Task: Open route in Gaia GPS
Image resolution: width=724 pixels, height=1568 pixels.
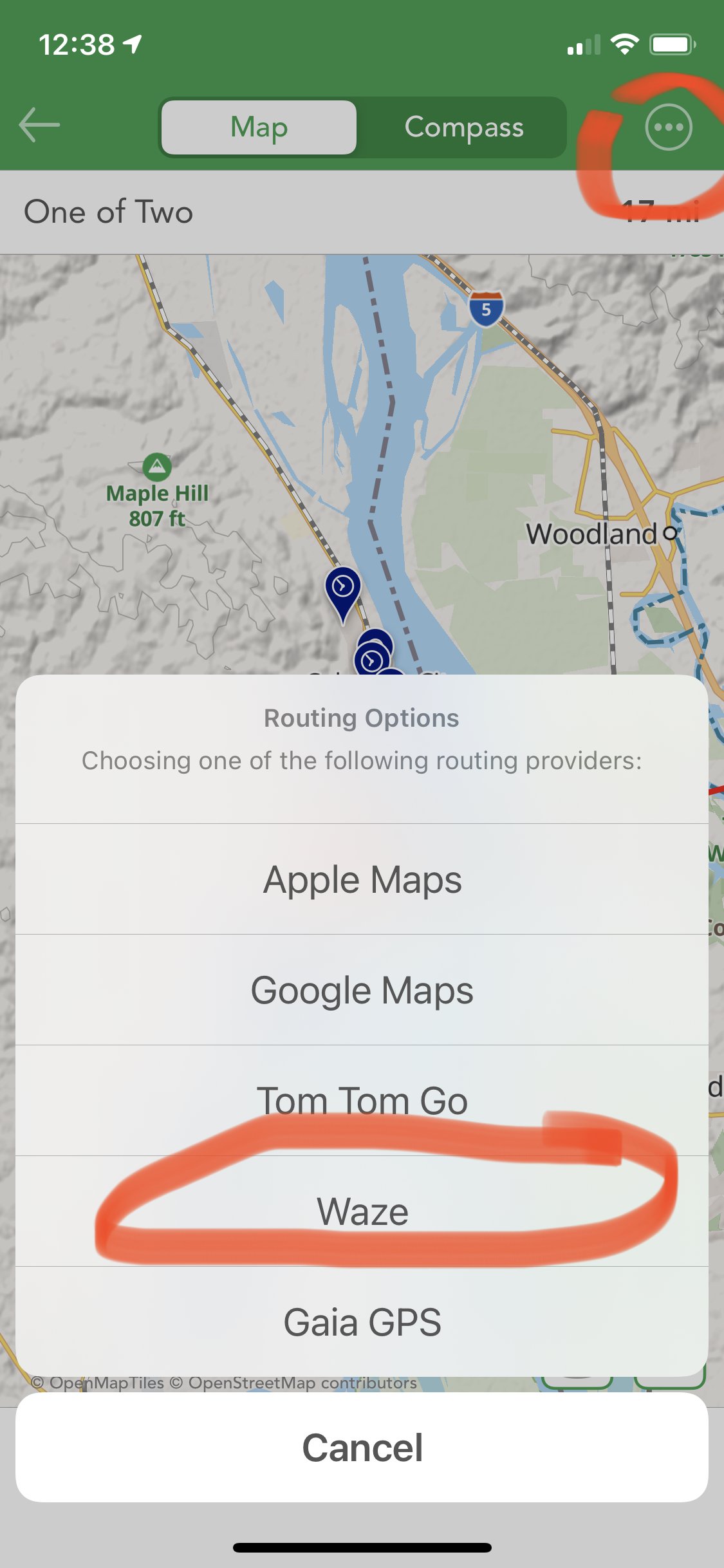Action: click(362, 1322)
